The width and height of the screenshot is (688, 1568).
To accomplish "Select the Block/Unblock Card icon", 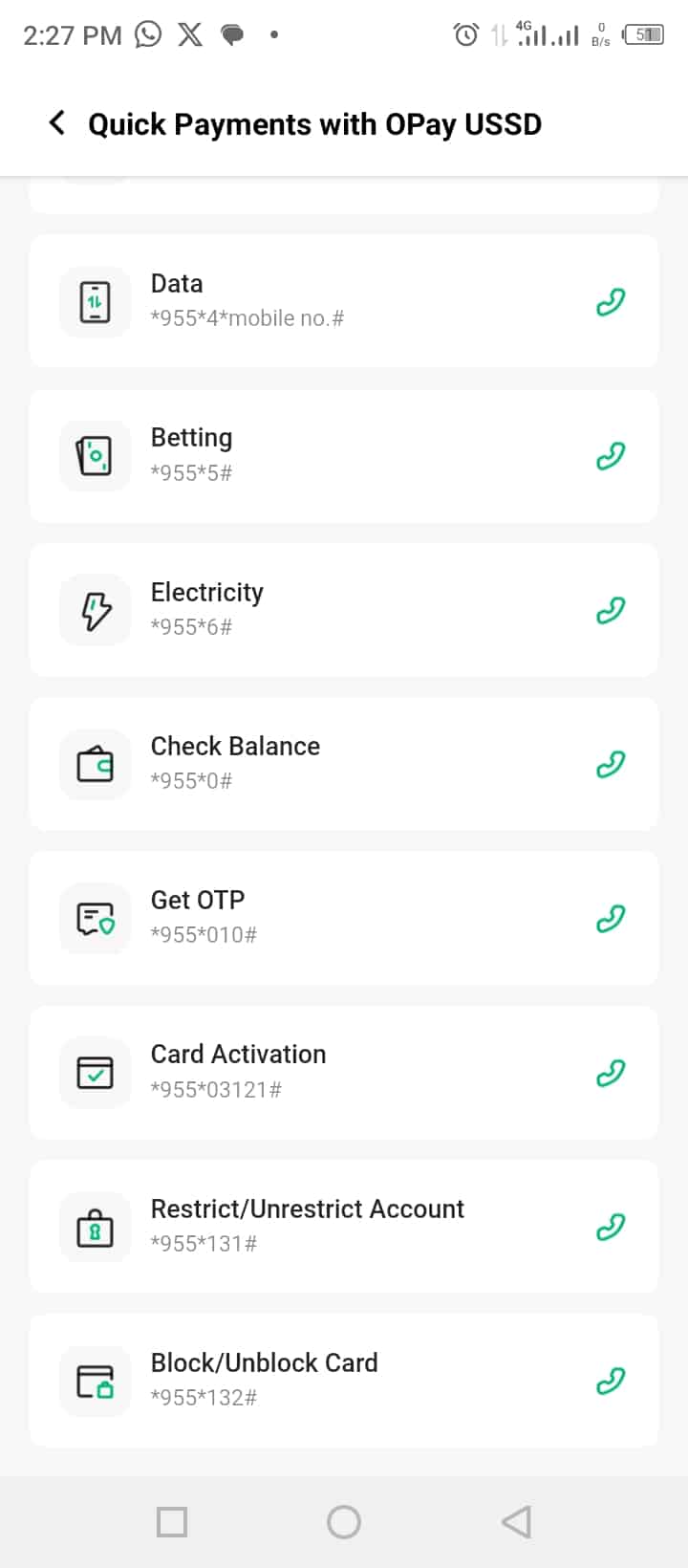I will pos(94,1380).
